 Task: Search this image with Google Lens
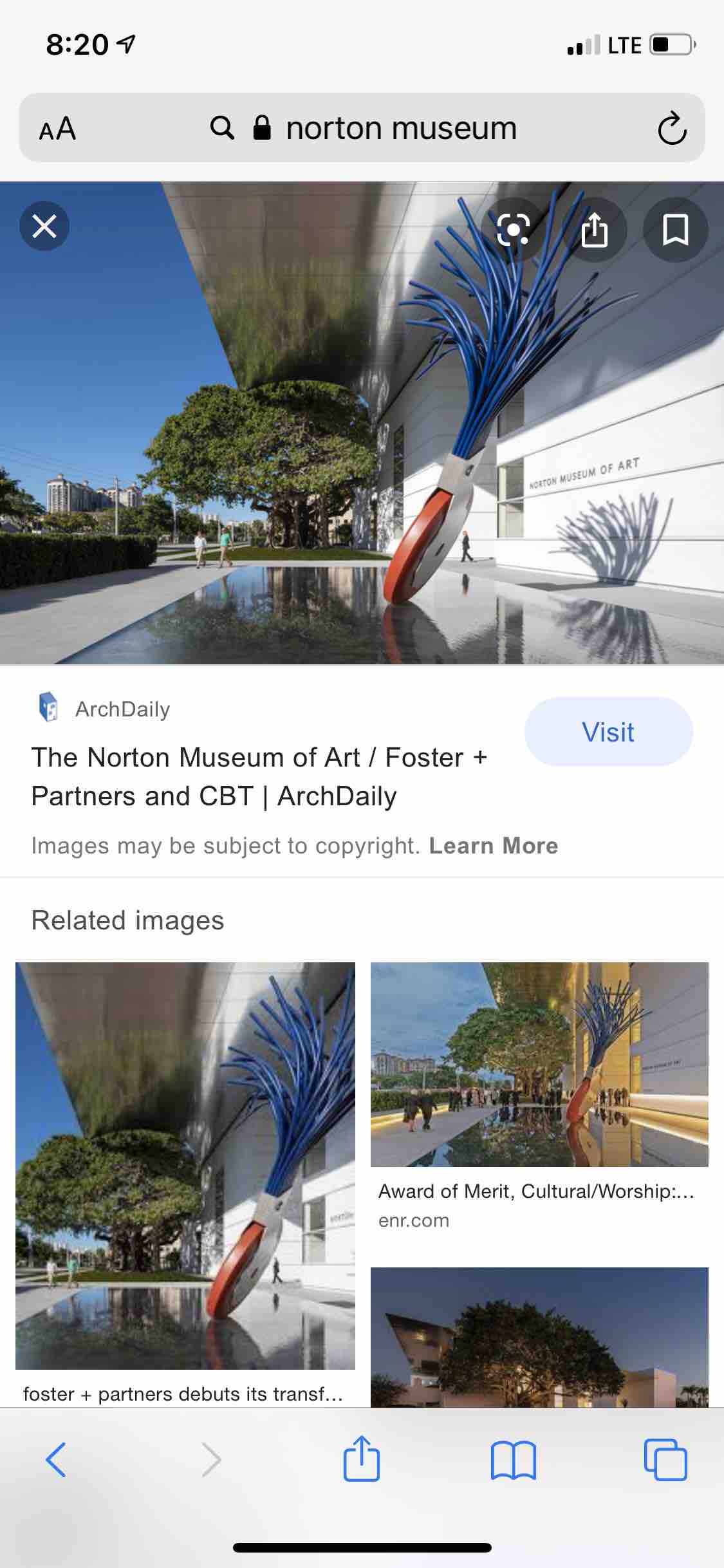pos(514,229)
